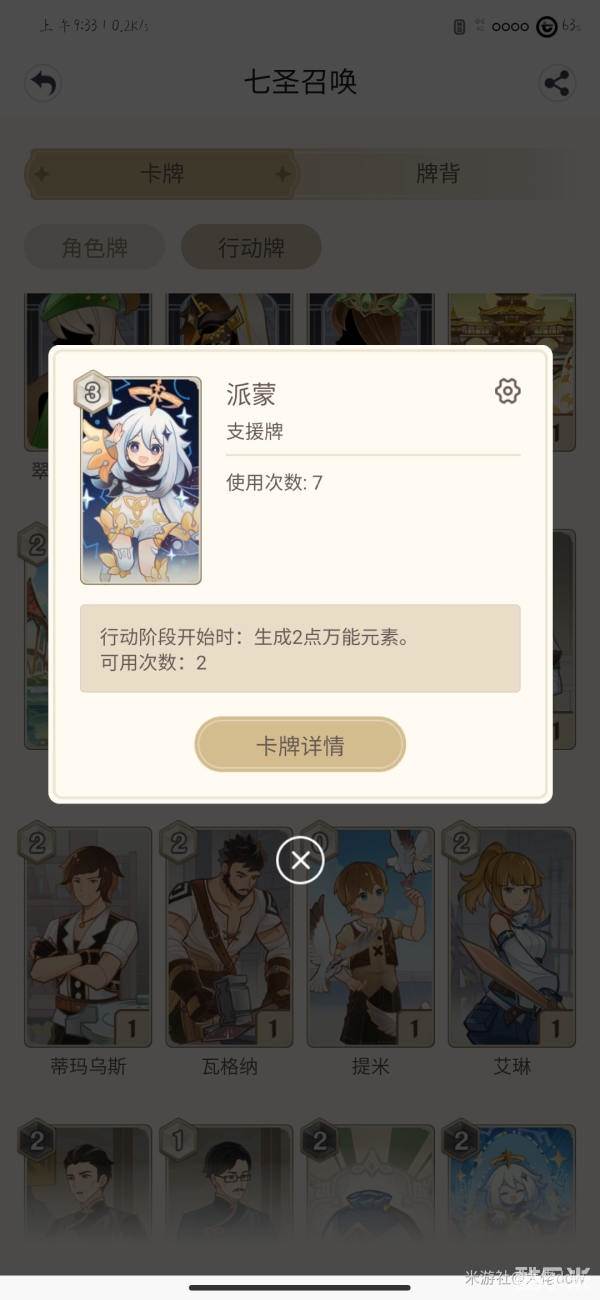600x1300 pixels.
Task: Switch to the 牌背 tab
Action: [x=437, y=174]
